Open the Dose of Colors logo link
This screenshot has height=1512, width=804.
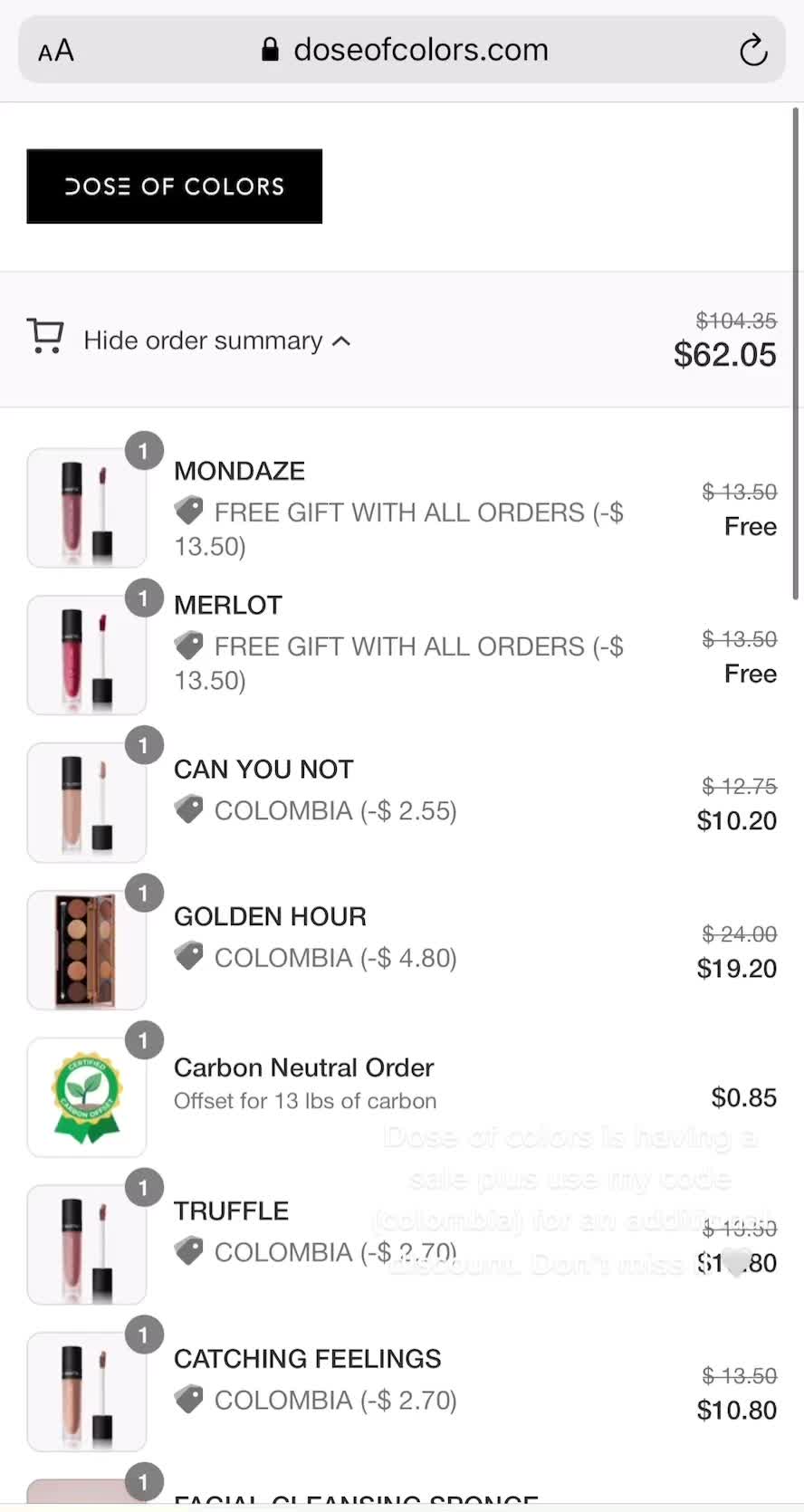(x=175, y=187)
